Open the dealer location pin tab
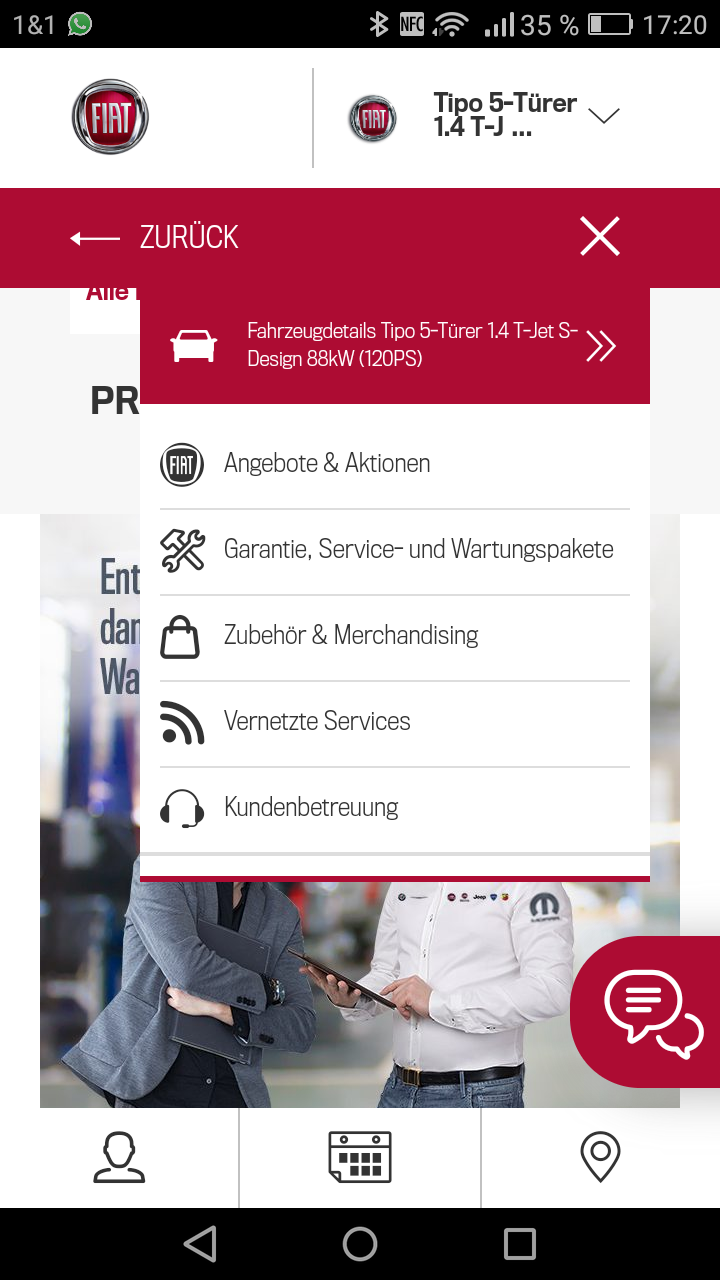 (x=600, y=1158)
